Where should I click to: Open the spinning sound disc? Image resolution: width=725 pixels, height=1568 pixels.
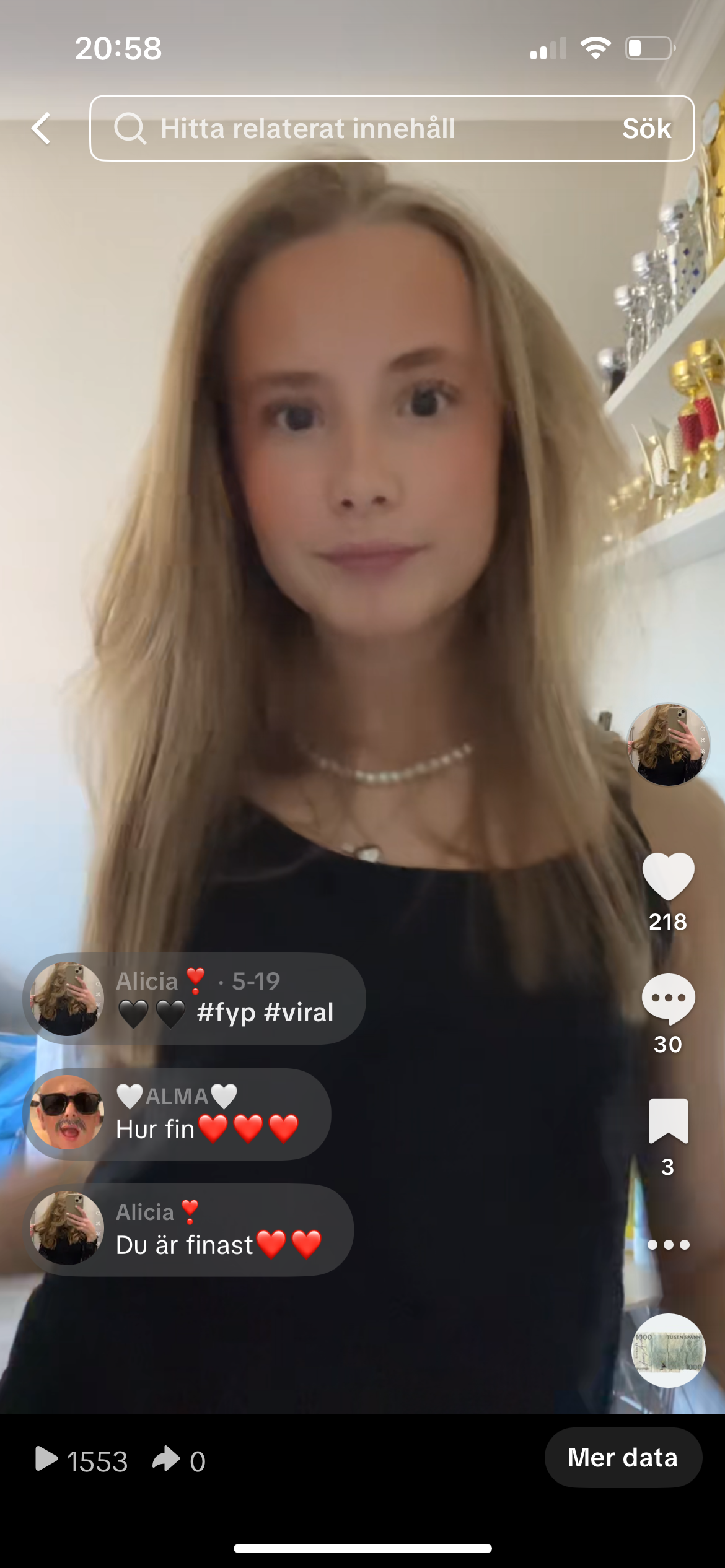[668, 1350]
